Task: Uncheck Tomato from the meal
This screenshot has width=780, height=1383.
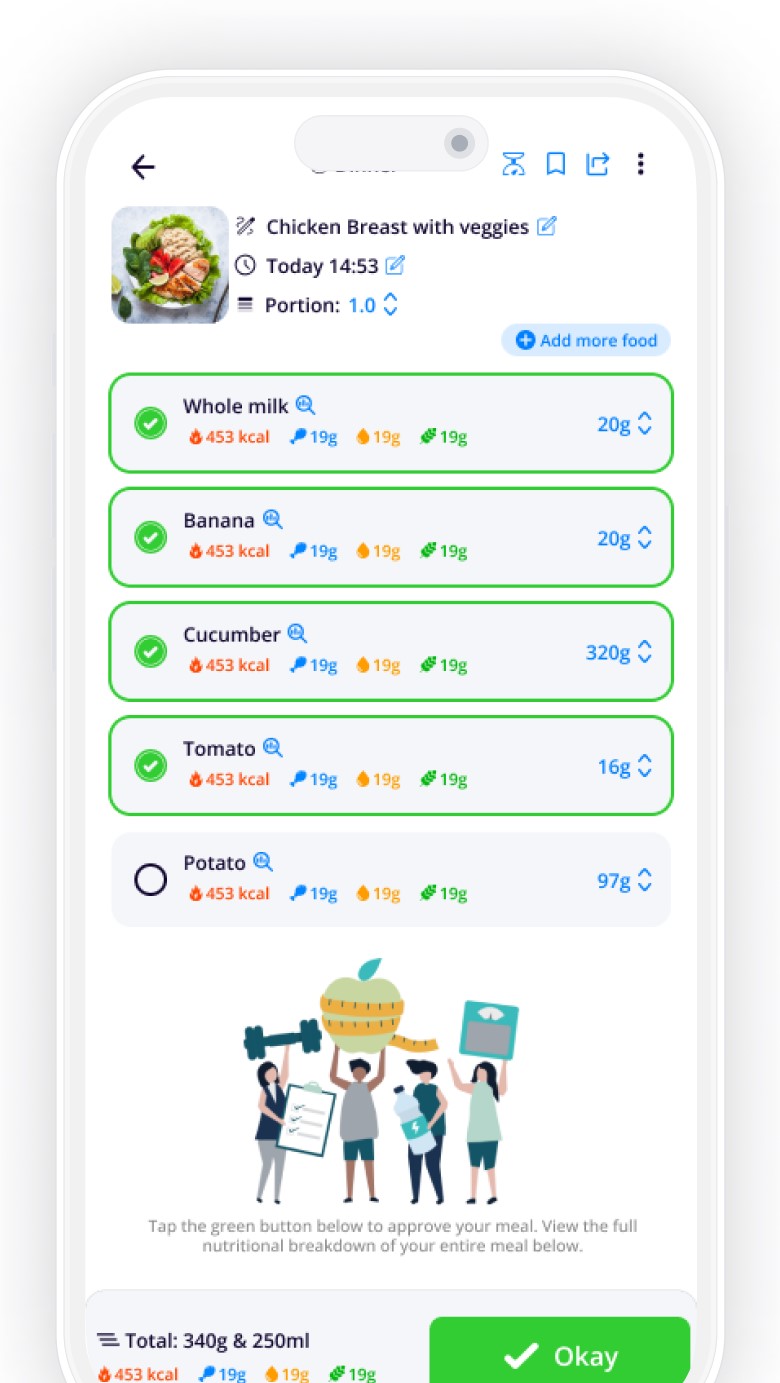Action: [x=151, y=766]
